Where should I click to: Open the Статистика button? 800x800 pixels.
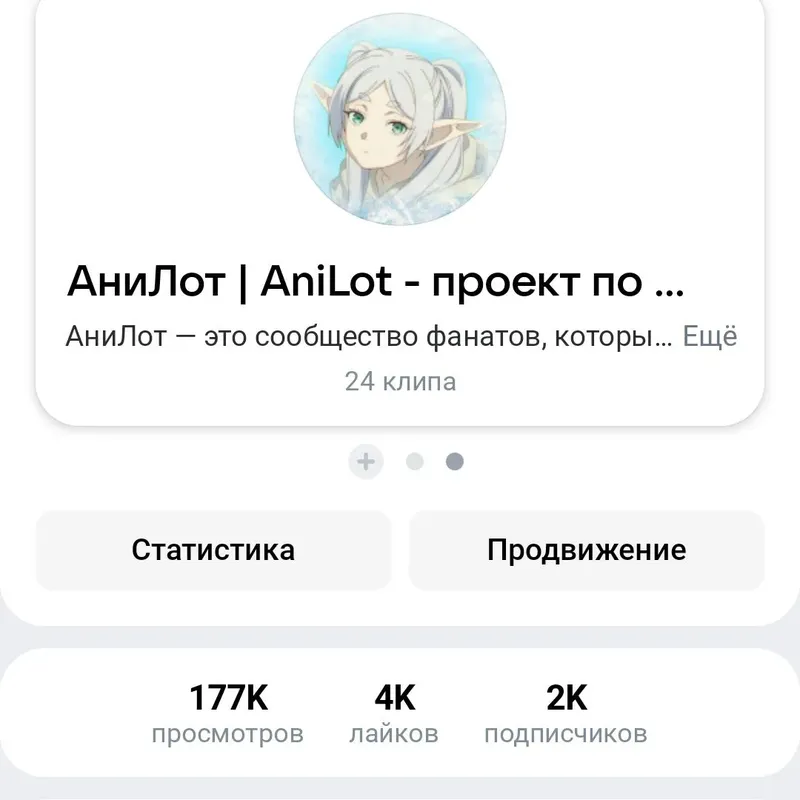(213, 550)
